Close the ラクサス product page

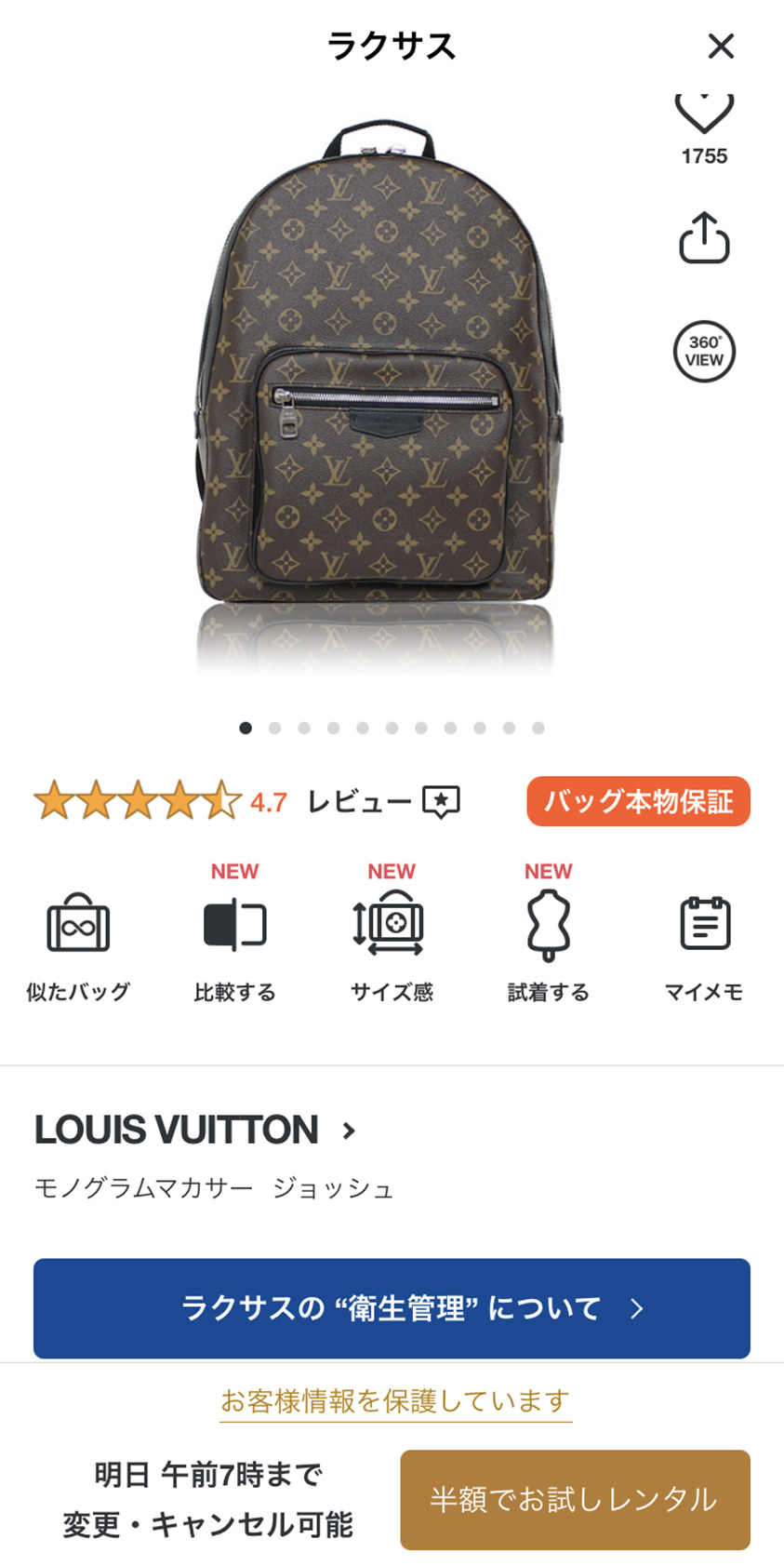721,46
